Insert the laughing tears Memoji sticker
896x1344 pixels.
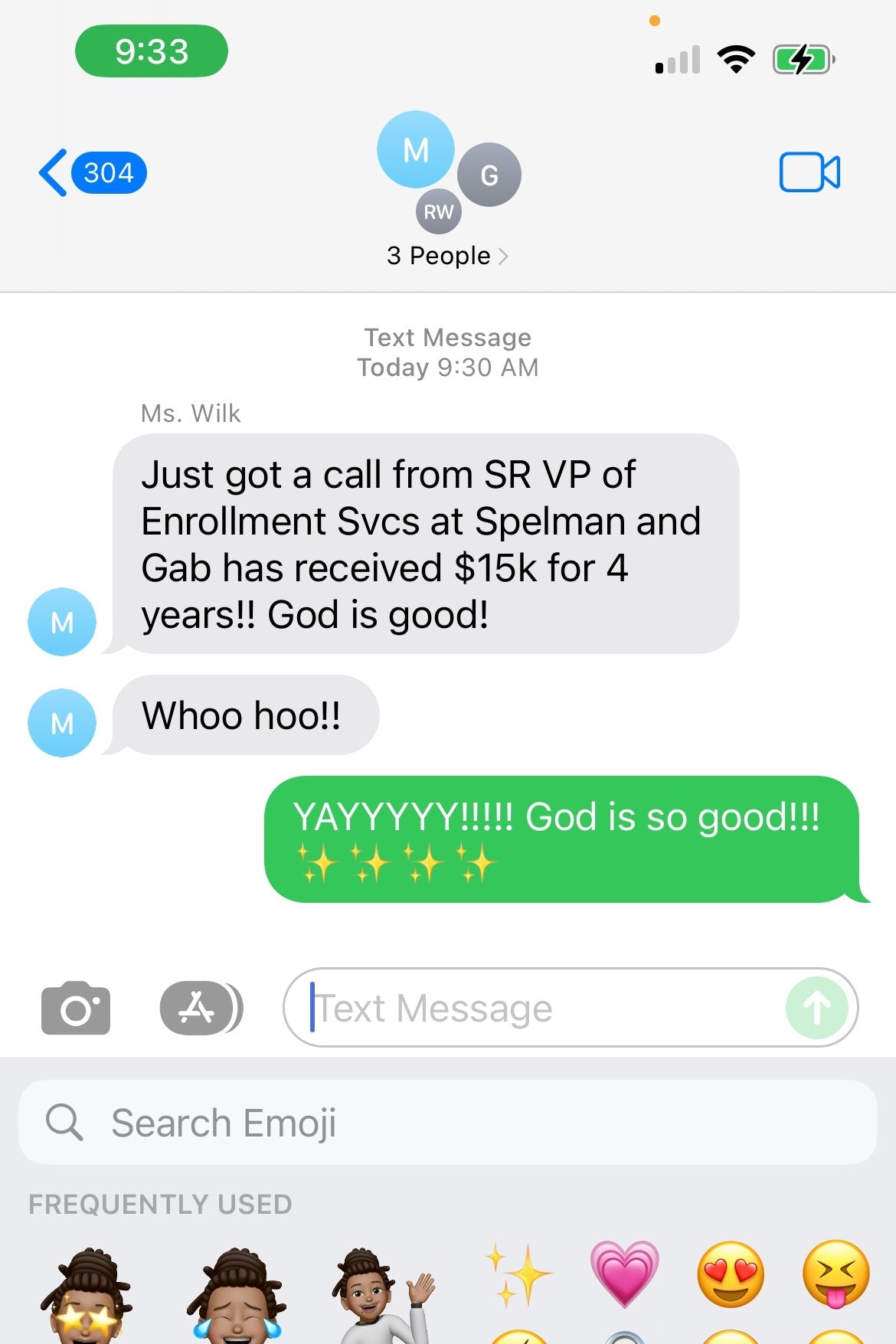[236, 1296]
